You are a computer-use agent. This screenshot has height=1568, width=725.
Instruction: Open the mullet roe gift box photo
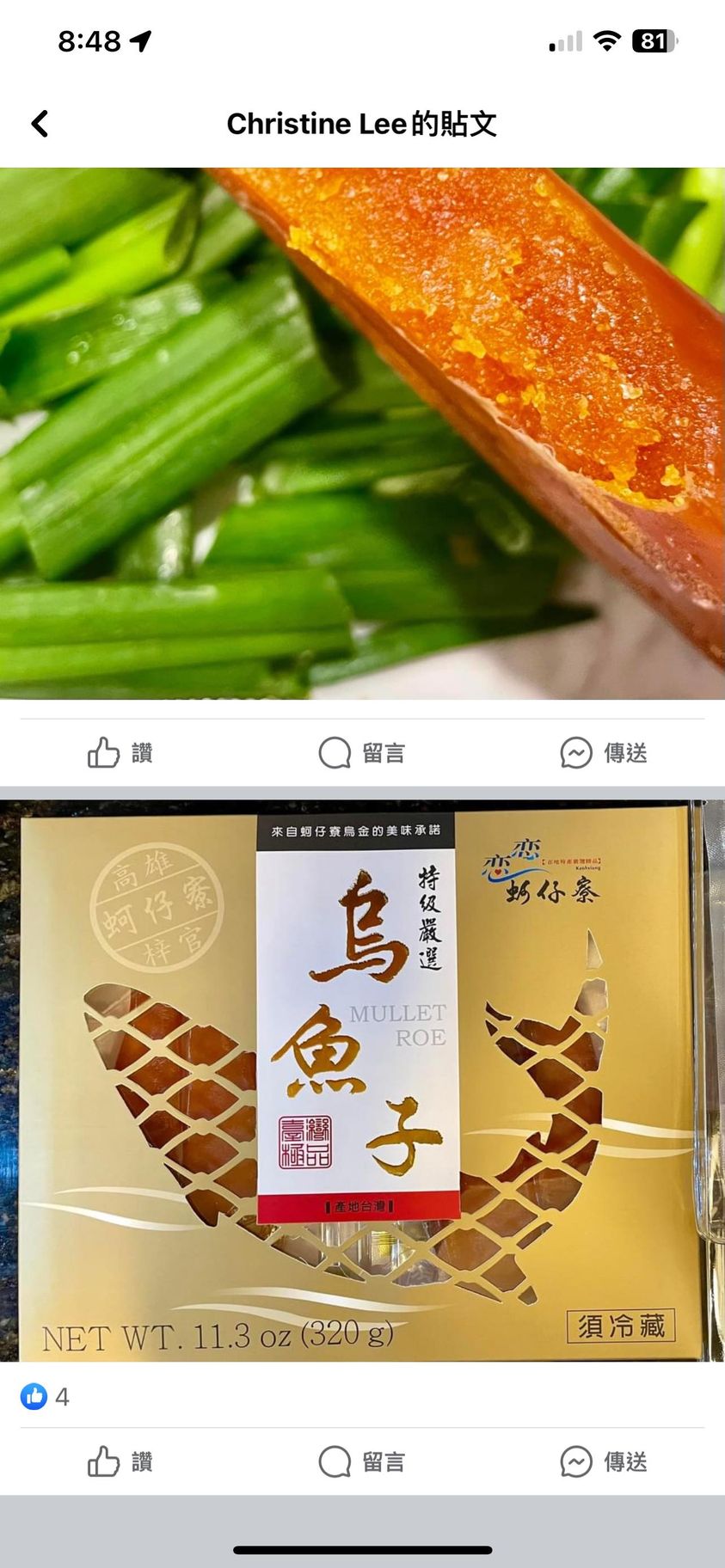point(362,1080)
